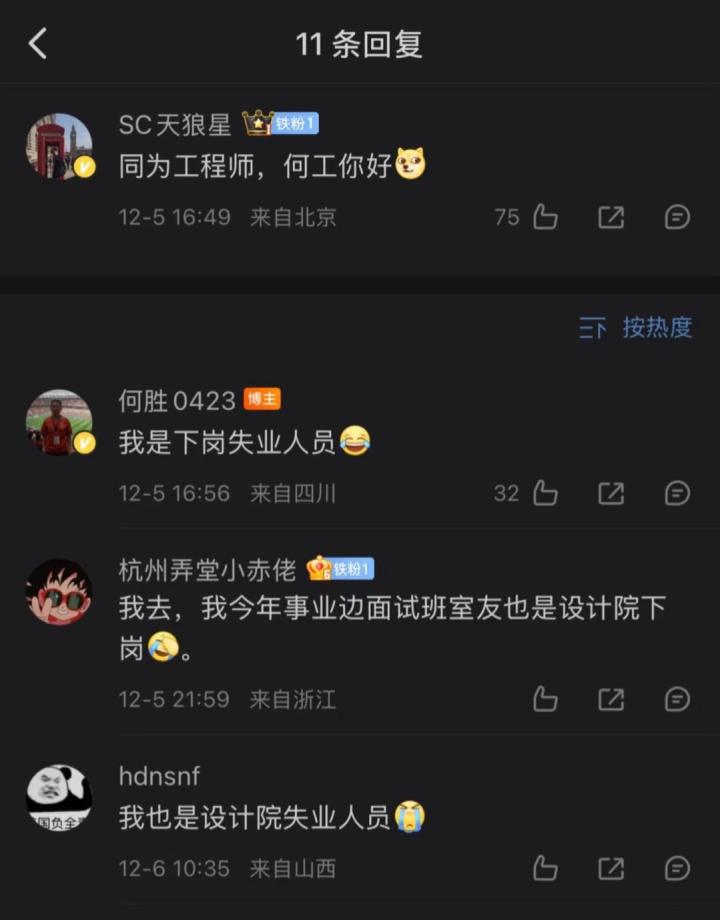The width and height of the screenshot is (720, 920).
Task: Share 何胜0423's reply
Action: click(611, 493)
